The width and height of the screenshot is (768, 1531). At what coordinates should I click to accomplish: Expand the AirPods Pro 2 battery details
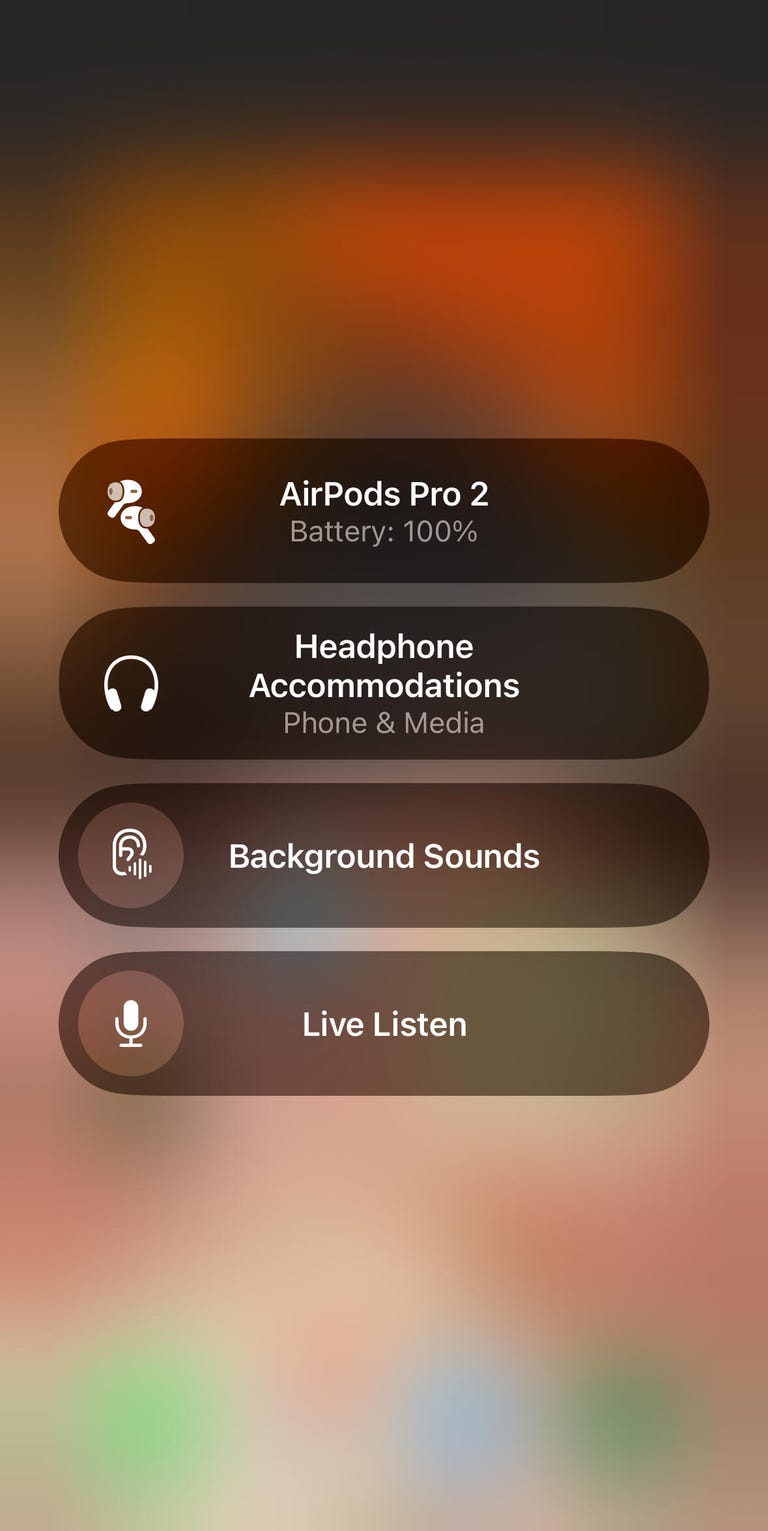[x=383, y=510]
